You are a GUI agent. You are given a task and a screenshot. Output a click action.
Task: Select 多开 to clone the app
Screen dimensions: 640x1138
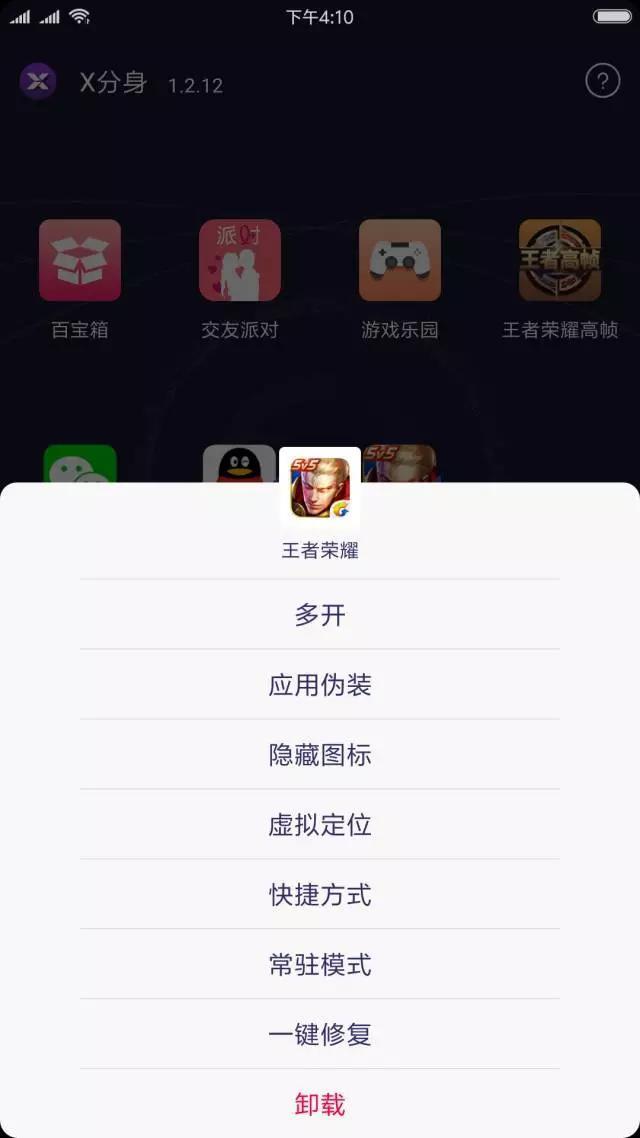[x=320, y=615]
